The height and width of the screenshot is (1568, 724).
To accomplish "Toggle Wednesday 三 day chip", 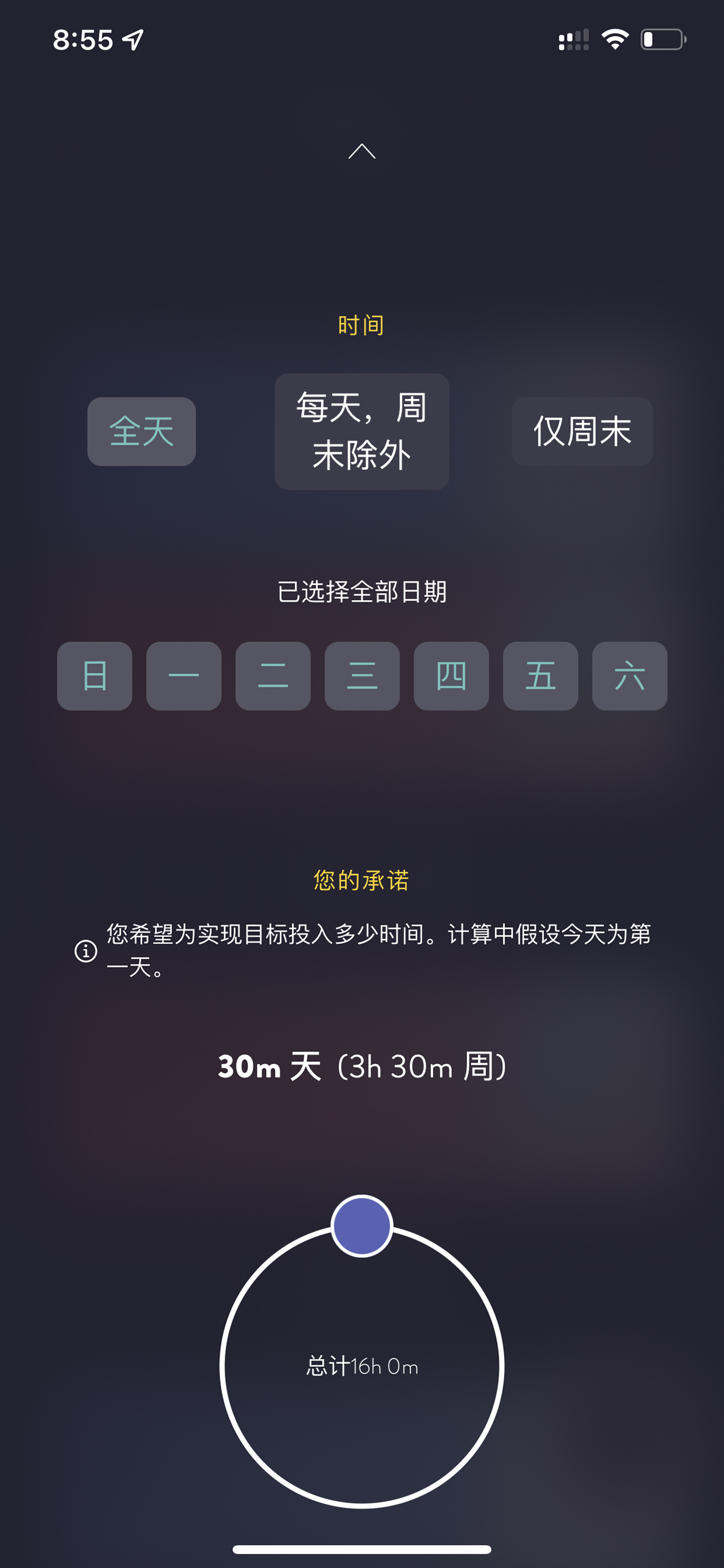I will (x=362, y=676).
